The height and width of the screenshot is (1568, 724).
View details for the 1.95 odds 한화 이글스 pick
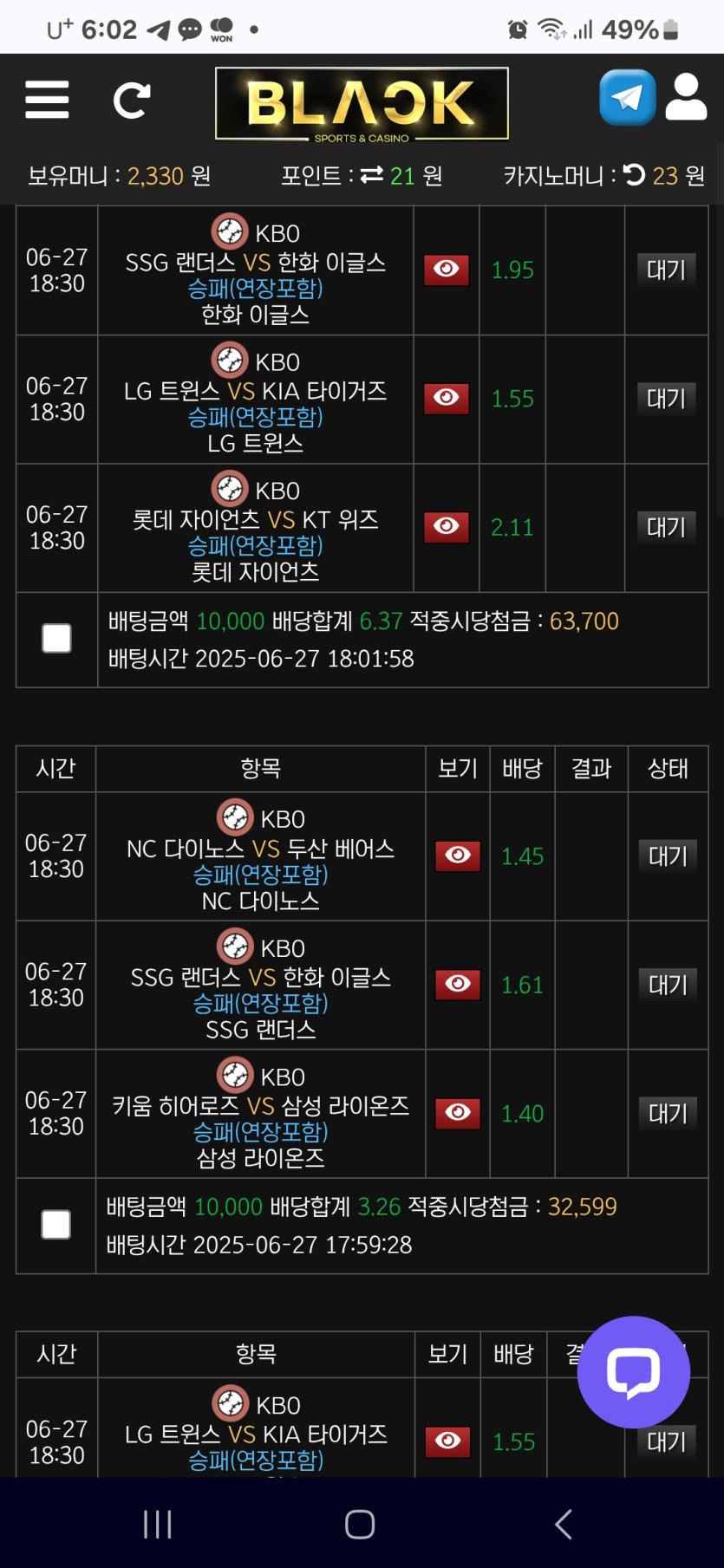pos(446,270)
